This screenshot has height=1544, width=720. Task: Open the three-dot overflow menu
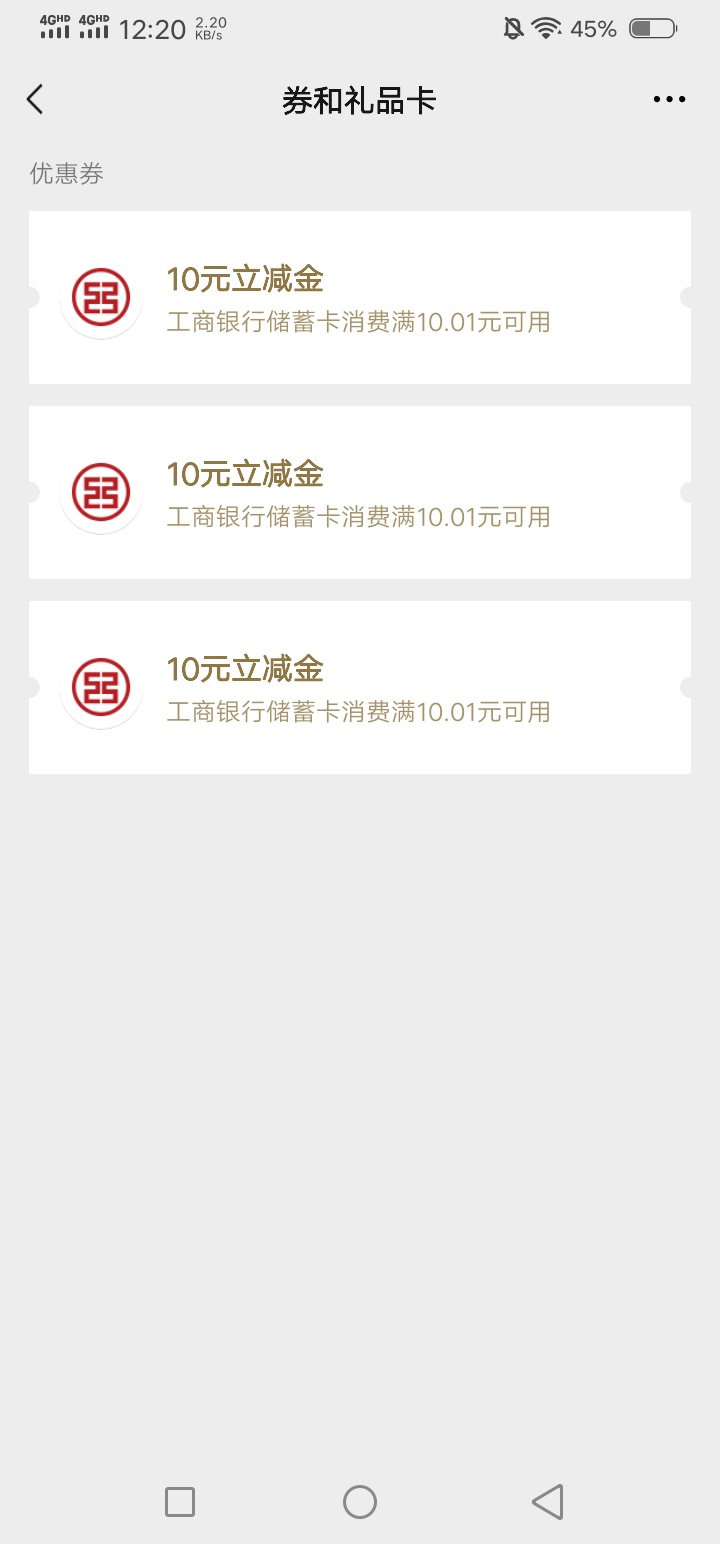[669, 99]
